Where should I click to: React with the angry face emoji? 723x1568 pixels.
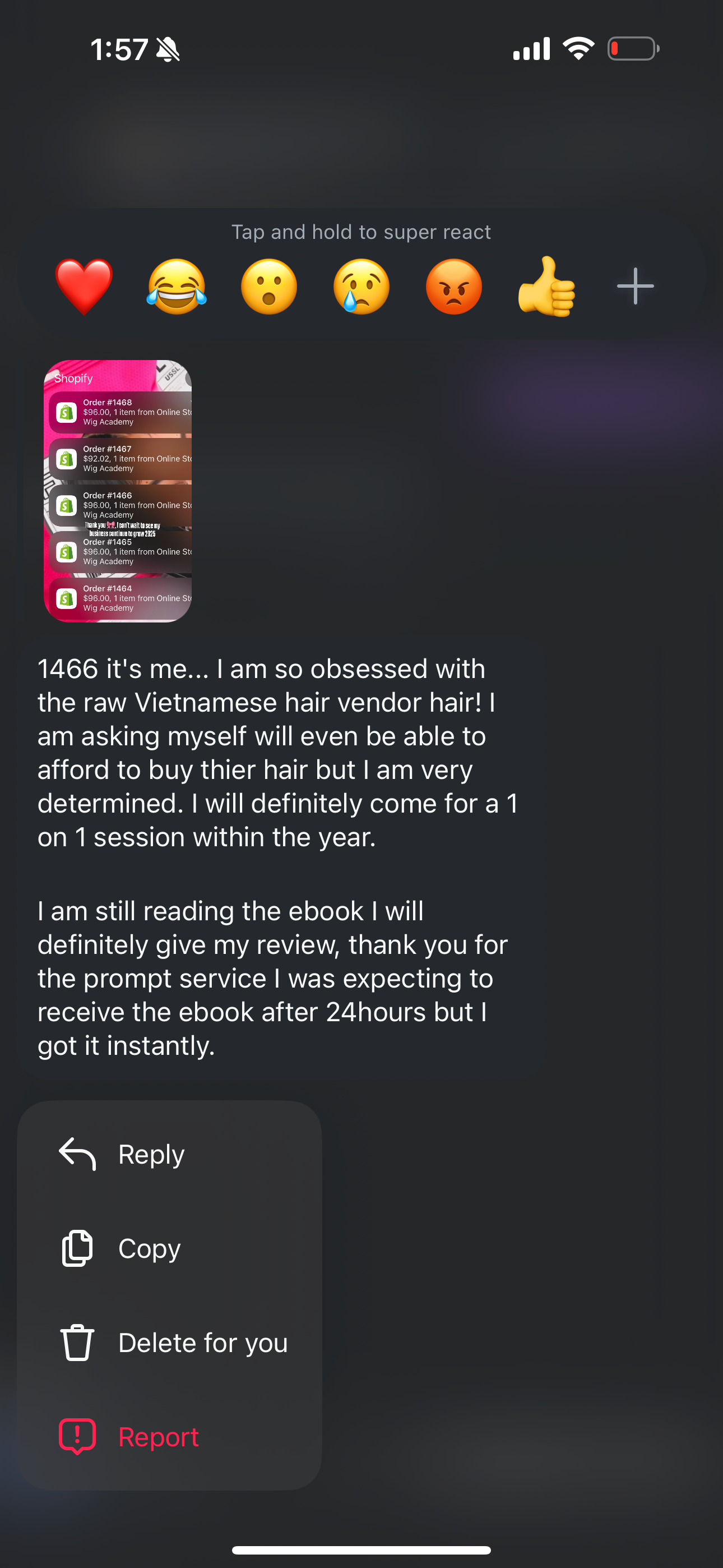[454, 286]
